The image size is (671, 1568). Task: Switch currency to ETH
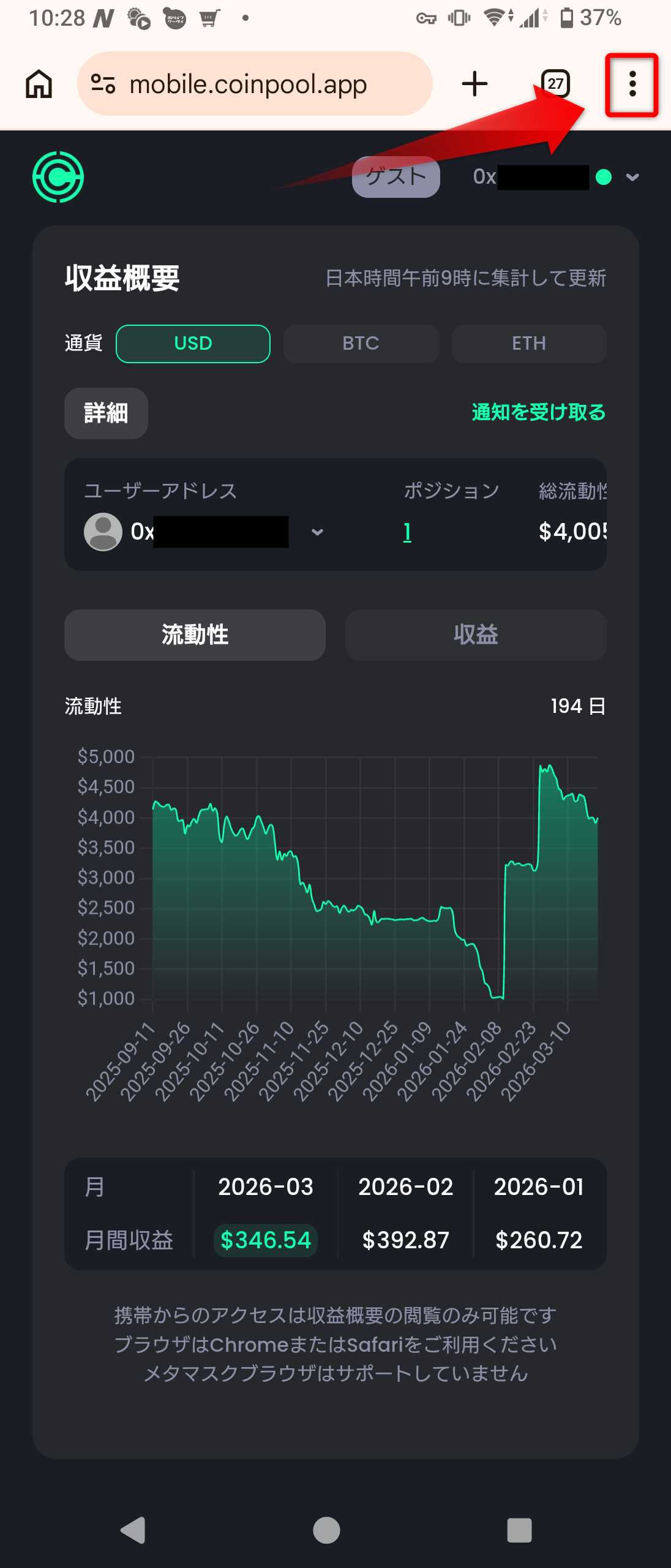coord(528,344)
